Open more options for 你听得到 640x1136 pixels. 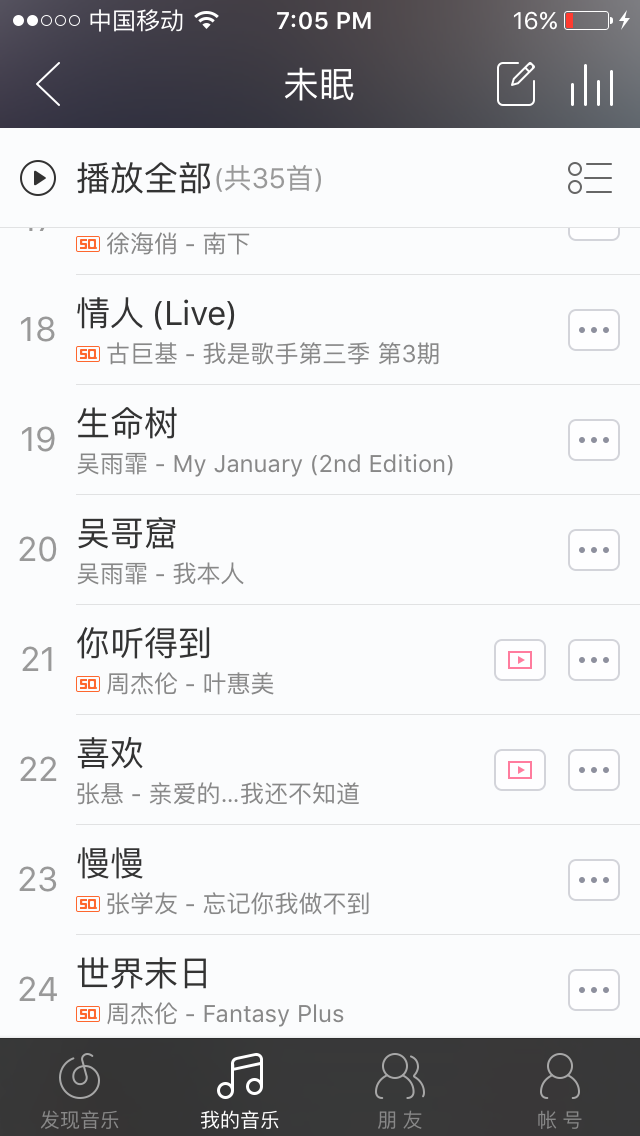pos(594,660)
